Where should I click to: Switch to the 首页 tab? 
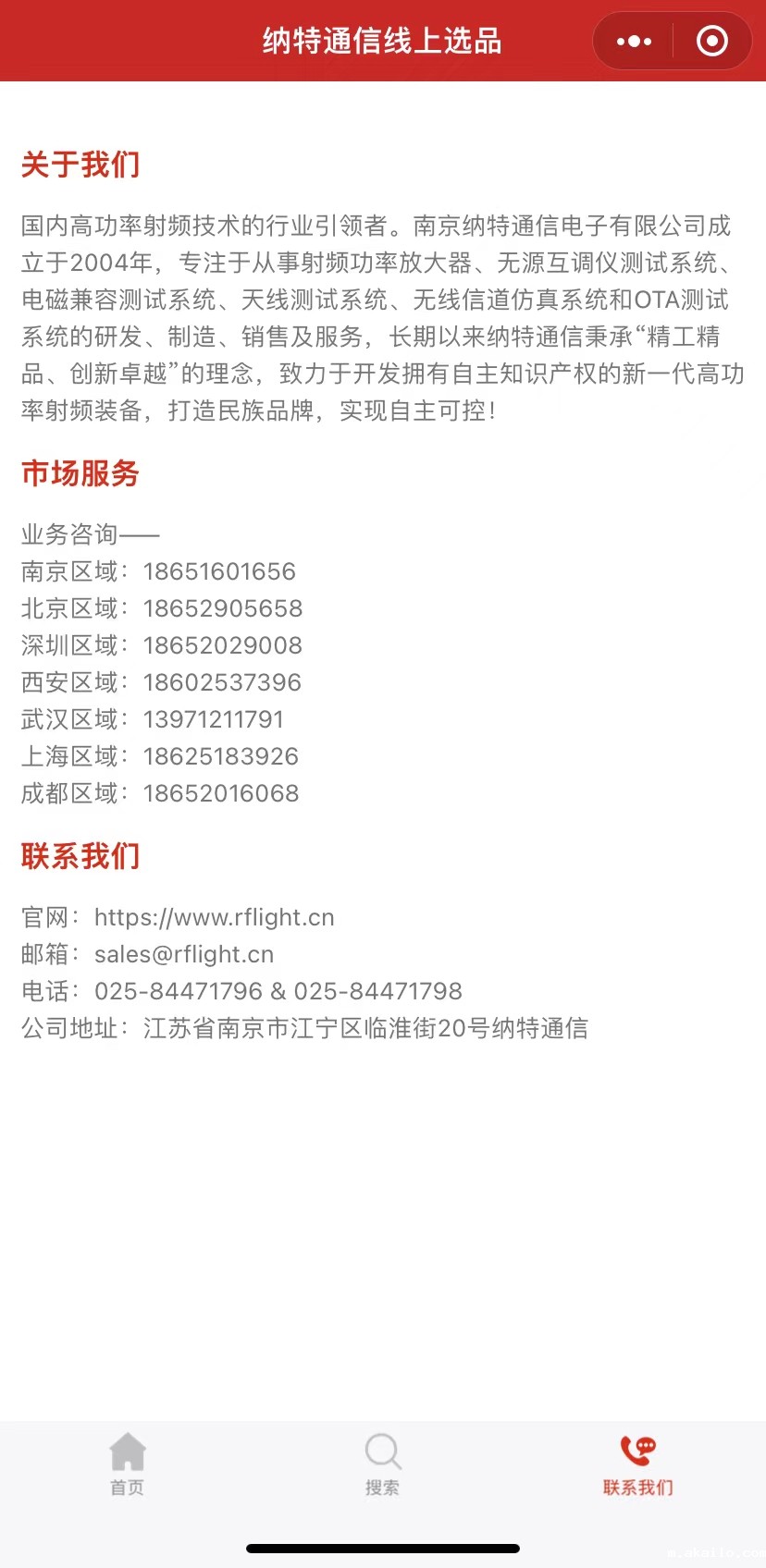coord(128,1464)
